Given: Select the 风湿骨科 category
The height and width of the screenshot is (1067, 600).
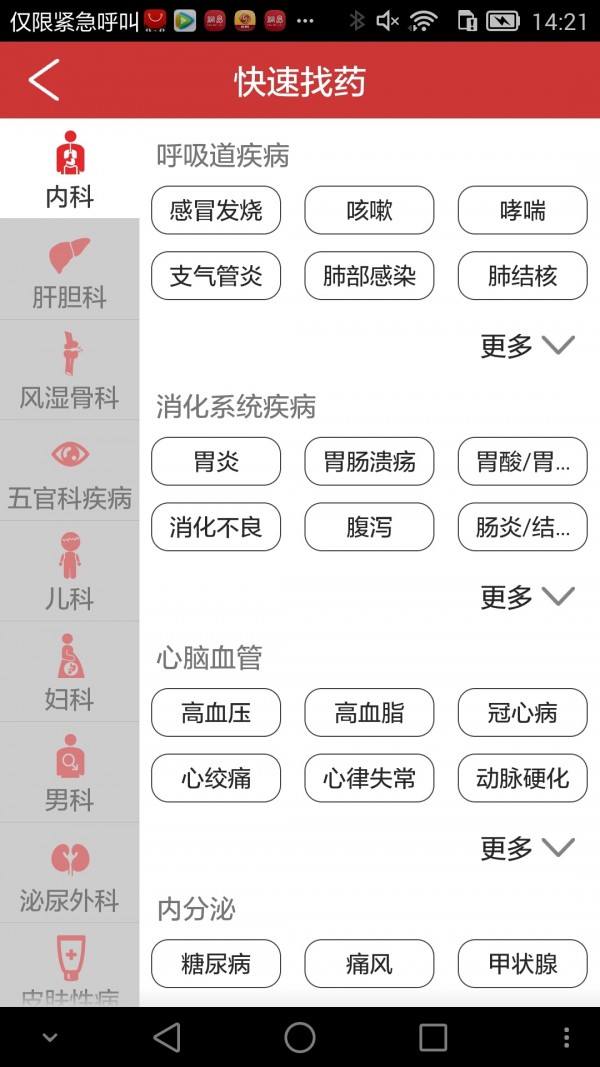Looking at the screenshot, I should point(69,370).
